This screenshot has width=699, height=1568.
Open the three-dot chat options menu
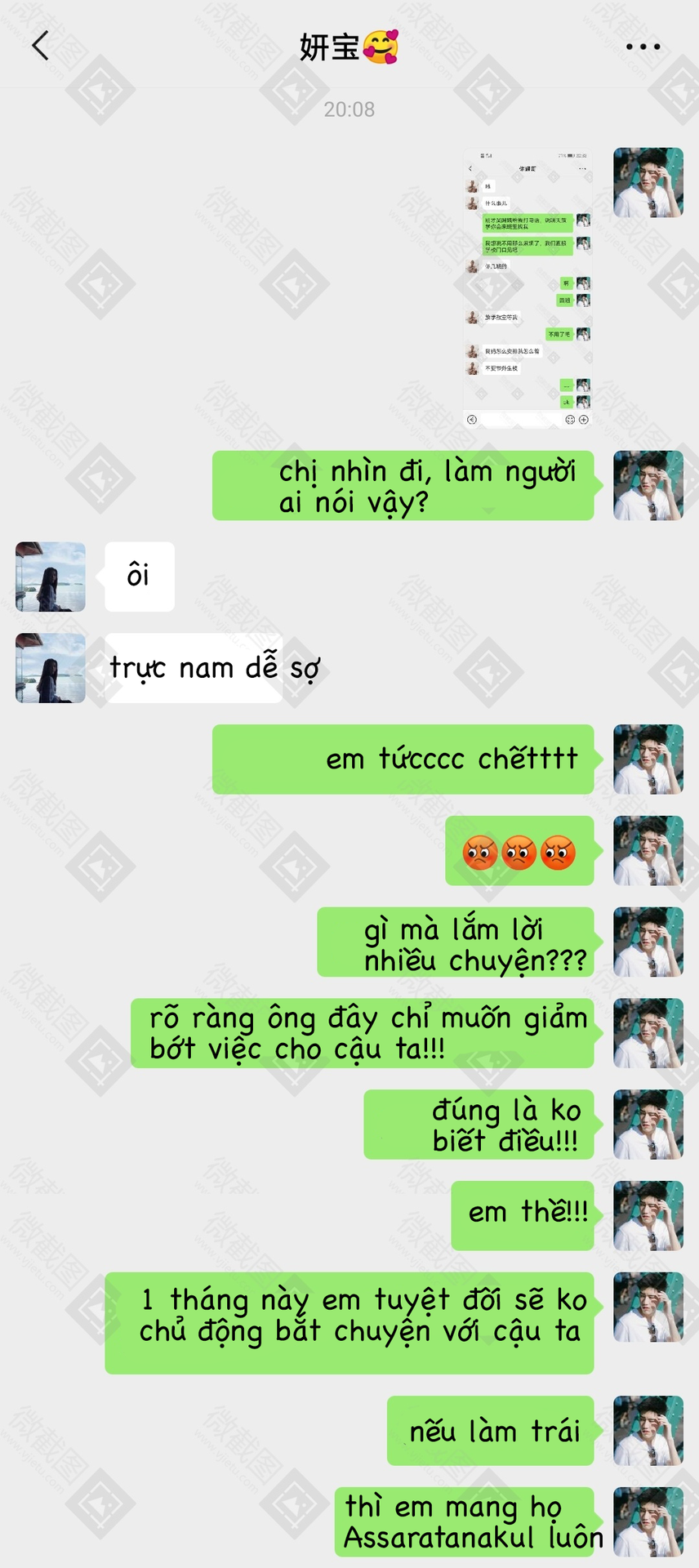643,47
